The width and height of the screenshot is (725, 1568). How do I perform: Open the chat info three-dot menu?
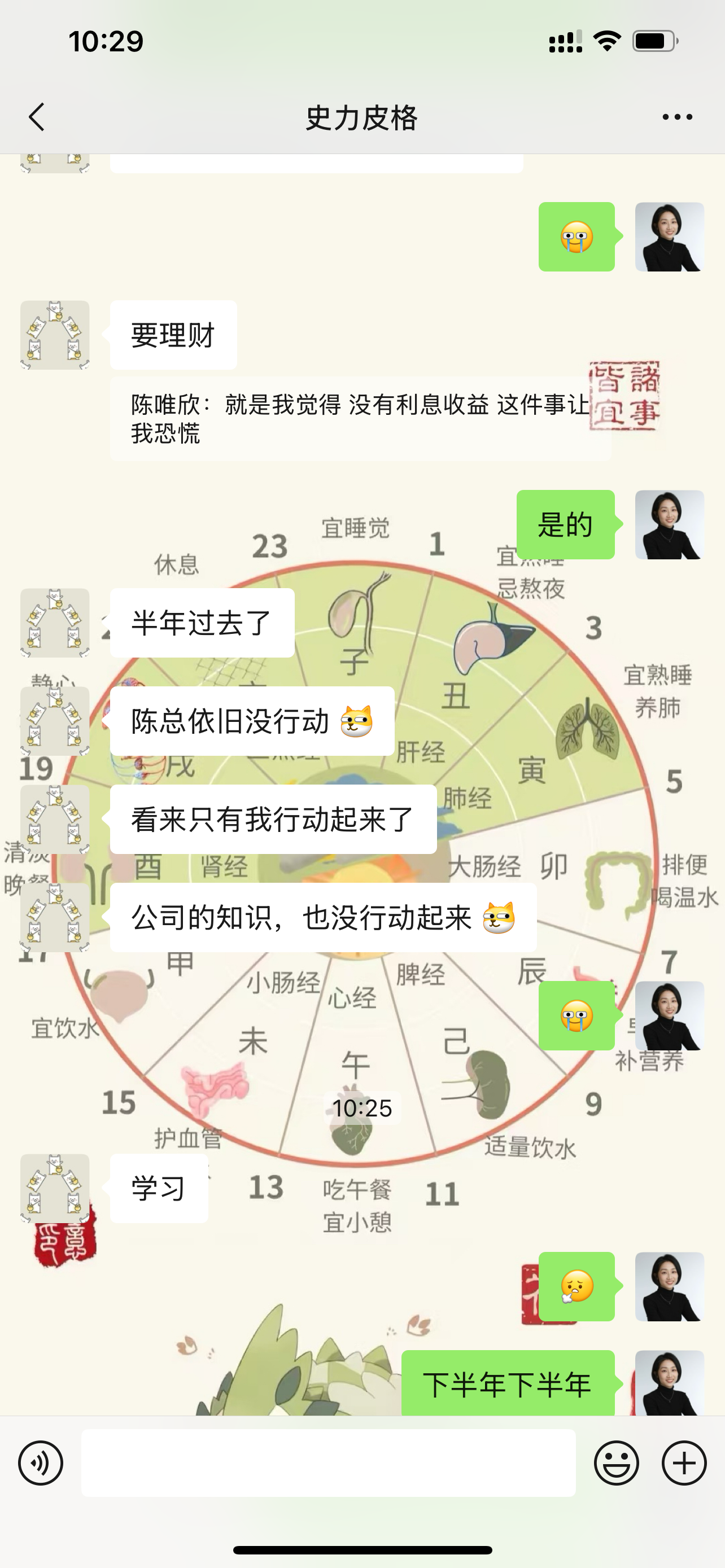[677, 117]
